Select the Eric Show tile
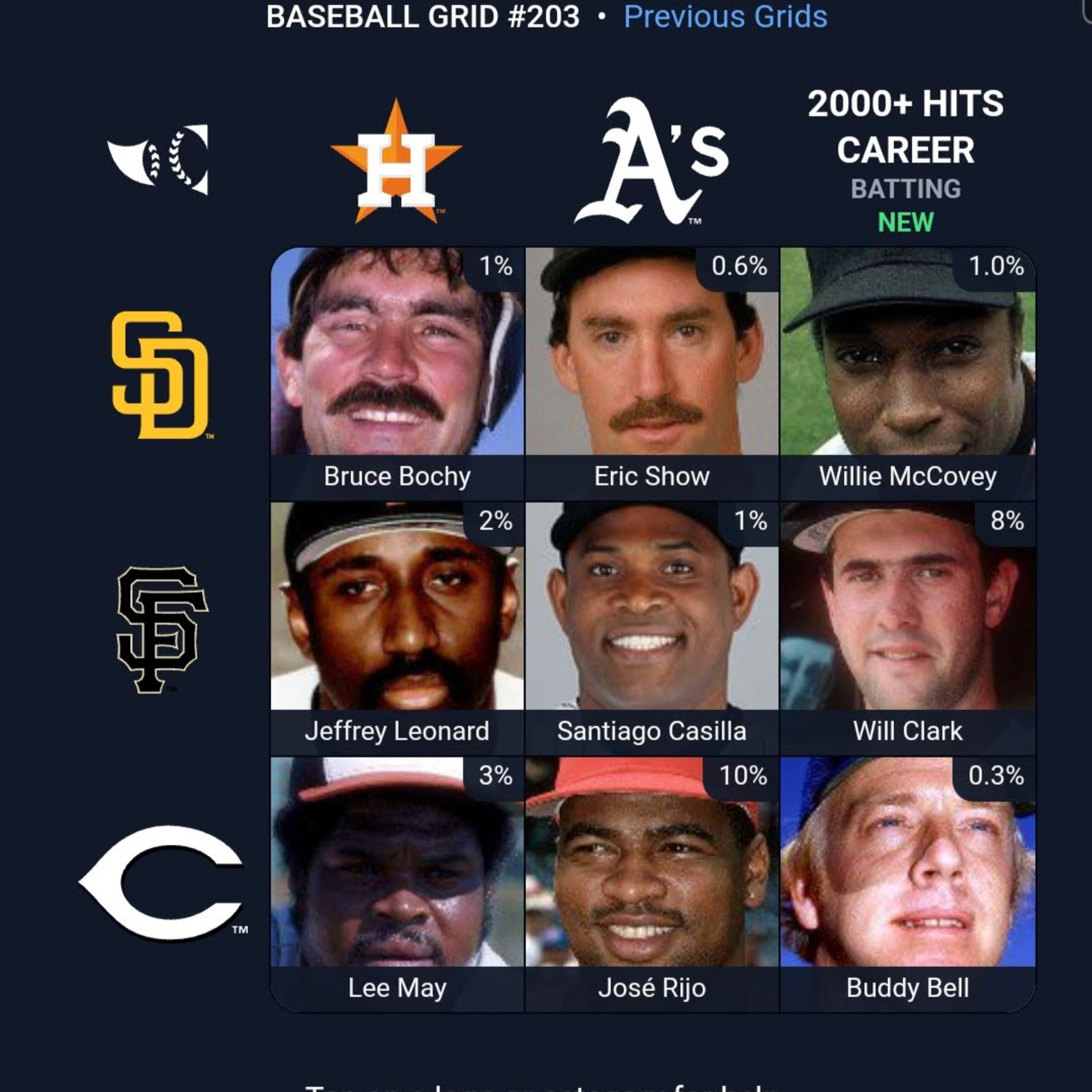The width and height of the screenshot is (1092, 1092). pyautogui.click(x=652, y=374)
